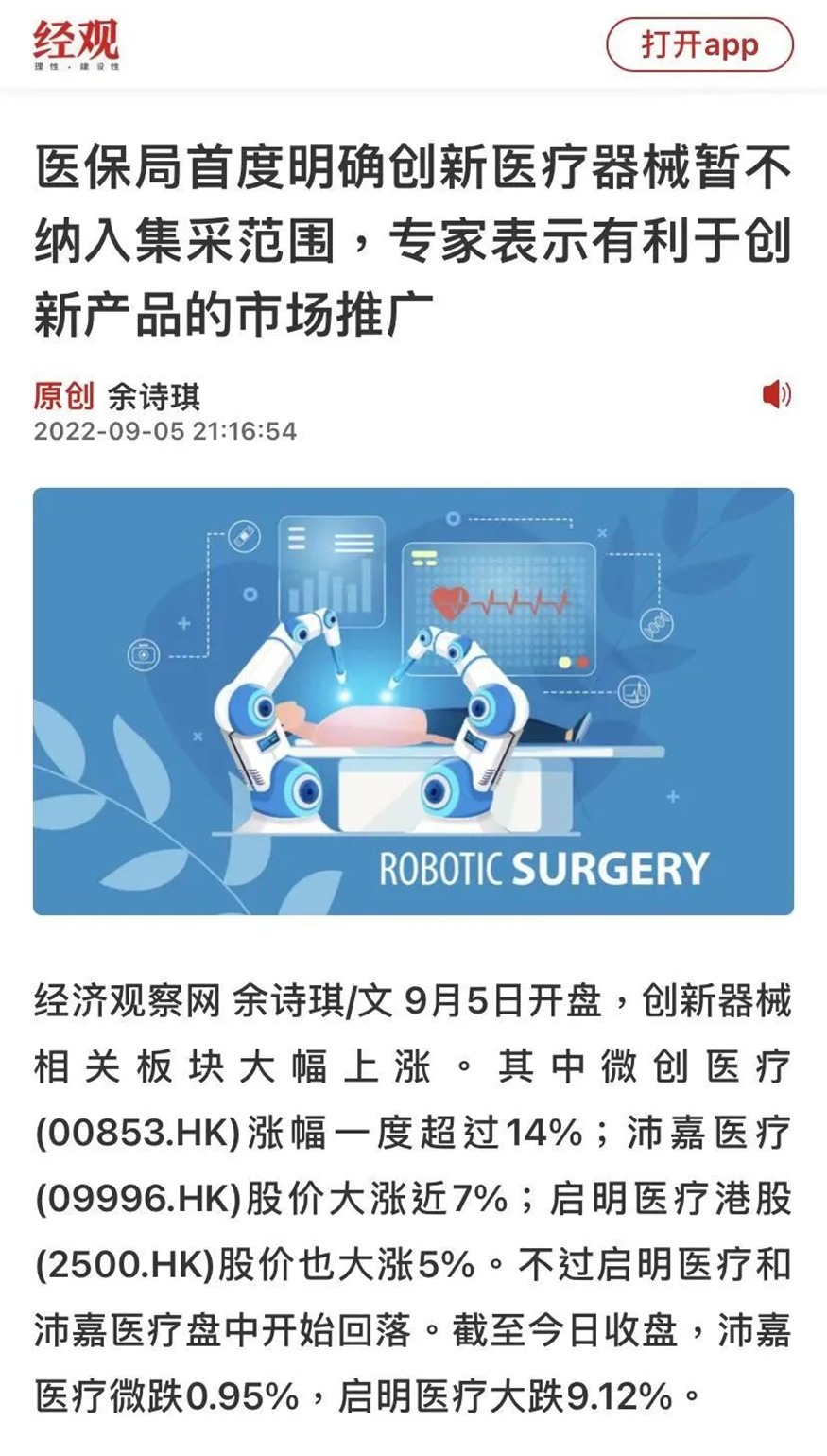The height and width of the screenshot is (1456, 827).
Task: Tap the 打开app button
Action: coord(699,44)
